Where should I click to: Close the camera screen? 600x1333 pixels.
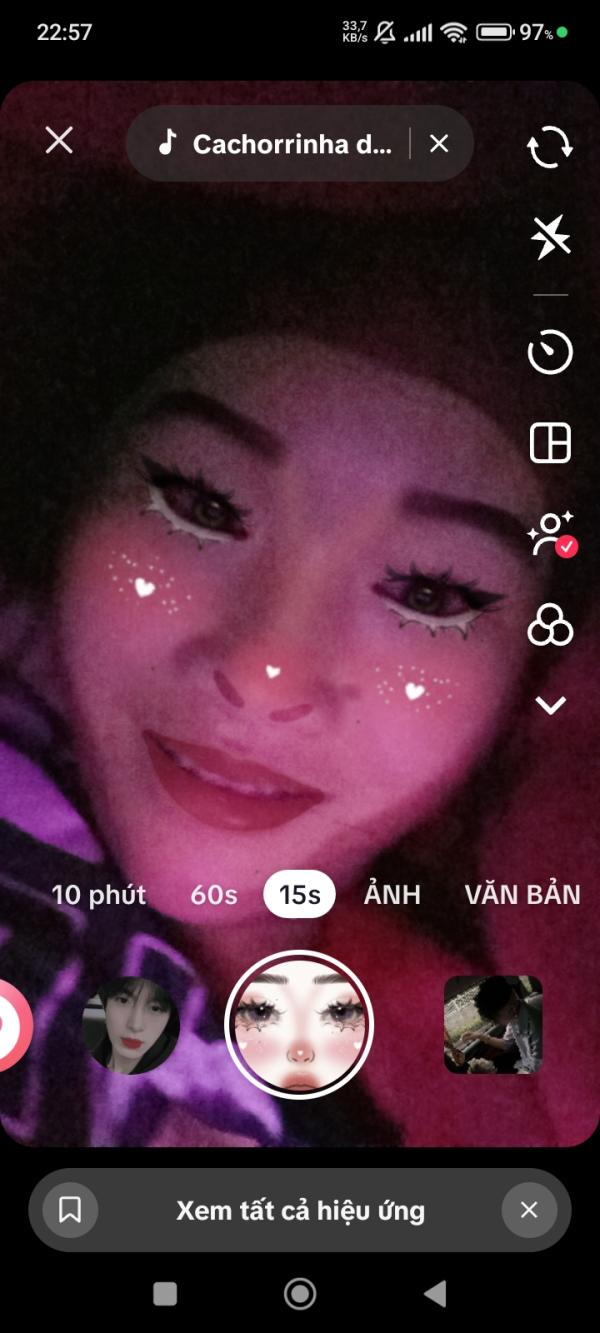59,141
